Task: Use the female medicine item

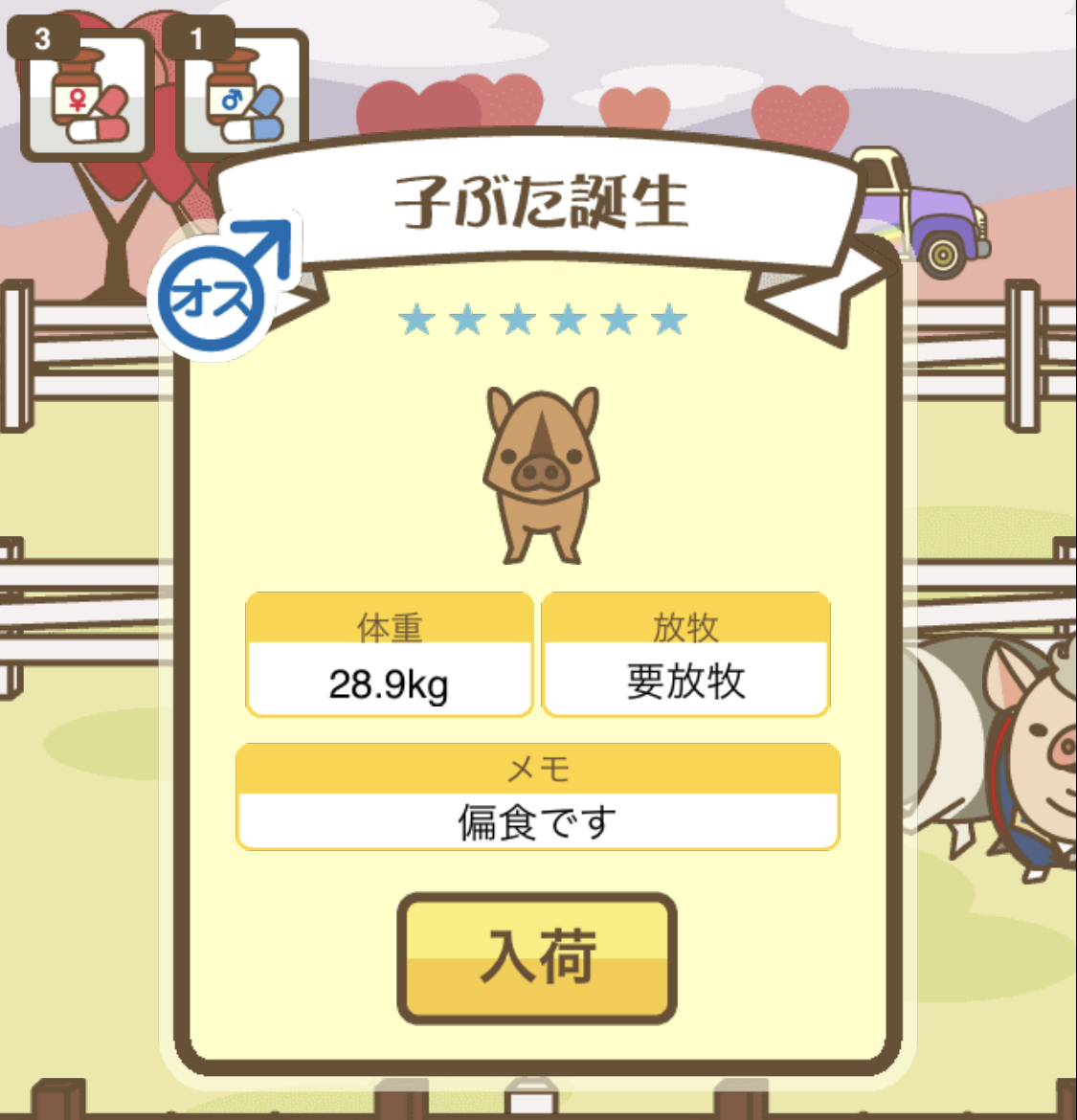Action: (x=86, y=96)
